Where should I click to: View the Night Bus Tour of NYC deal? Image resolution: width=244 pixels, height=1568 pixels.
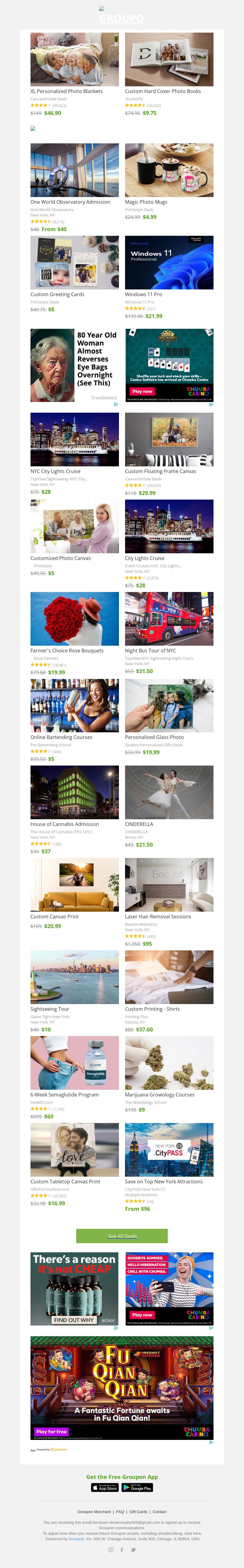click(x=169, y=619)
